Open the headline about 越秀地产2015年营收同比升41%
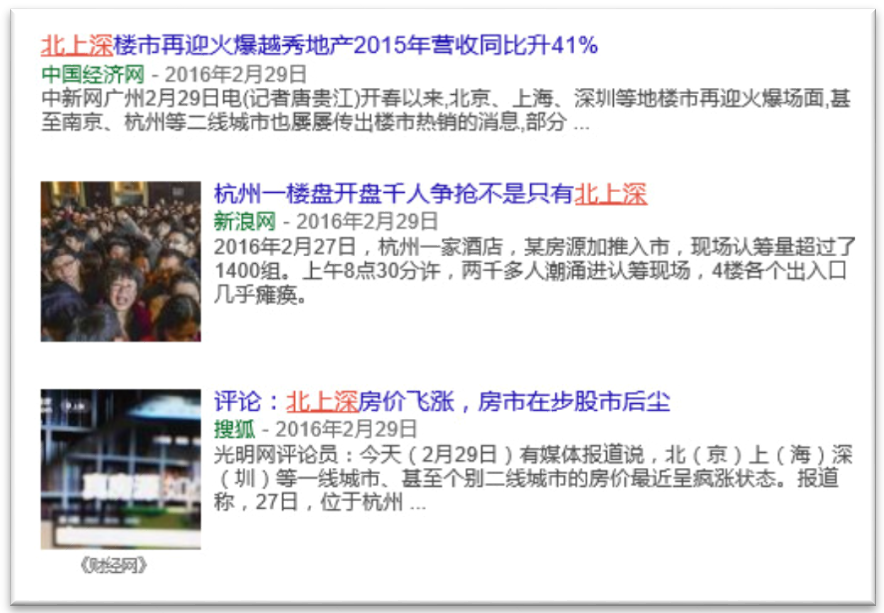 [319, 45]
